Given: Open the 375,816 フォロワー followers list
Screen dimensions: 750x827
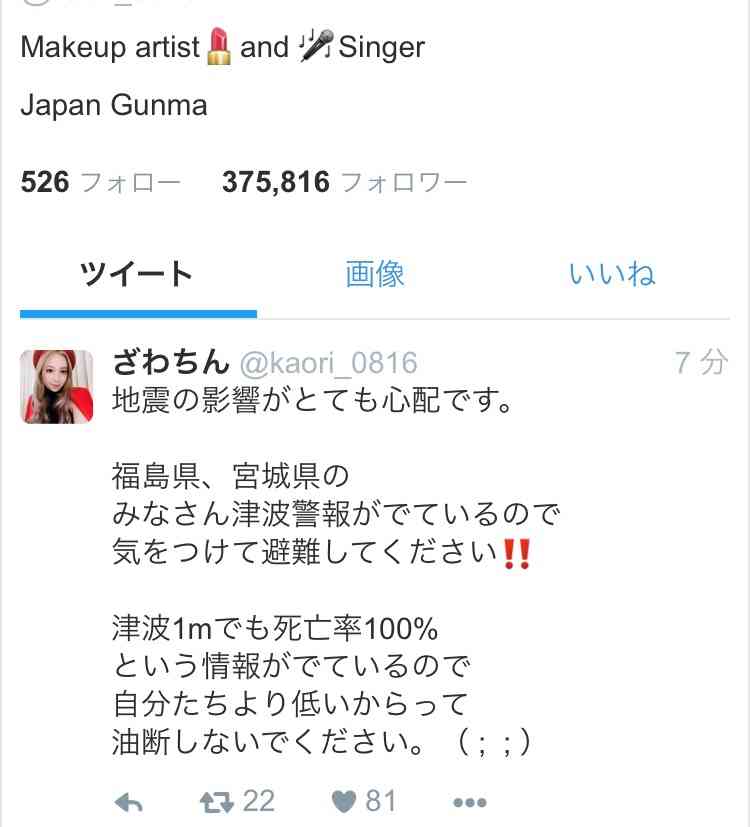Looking at the screenshot, I should click(344, 182).
